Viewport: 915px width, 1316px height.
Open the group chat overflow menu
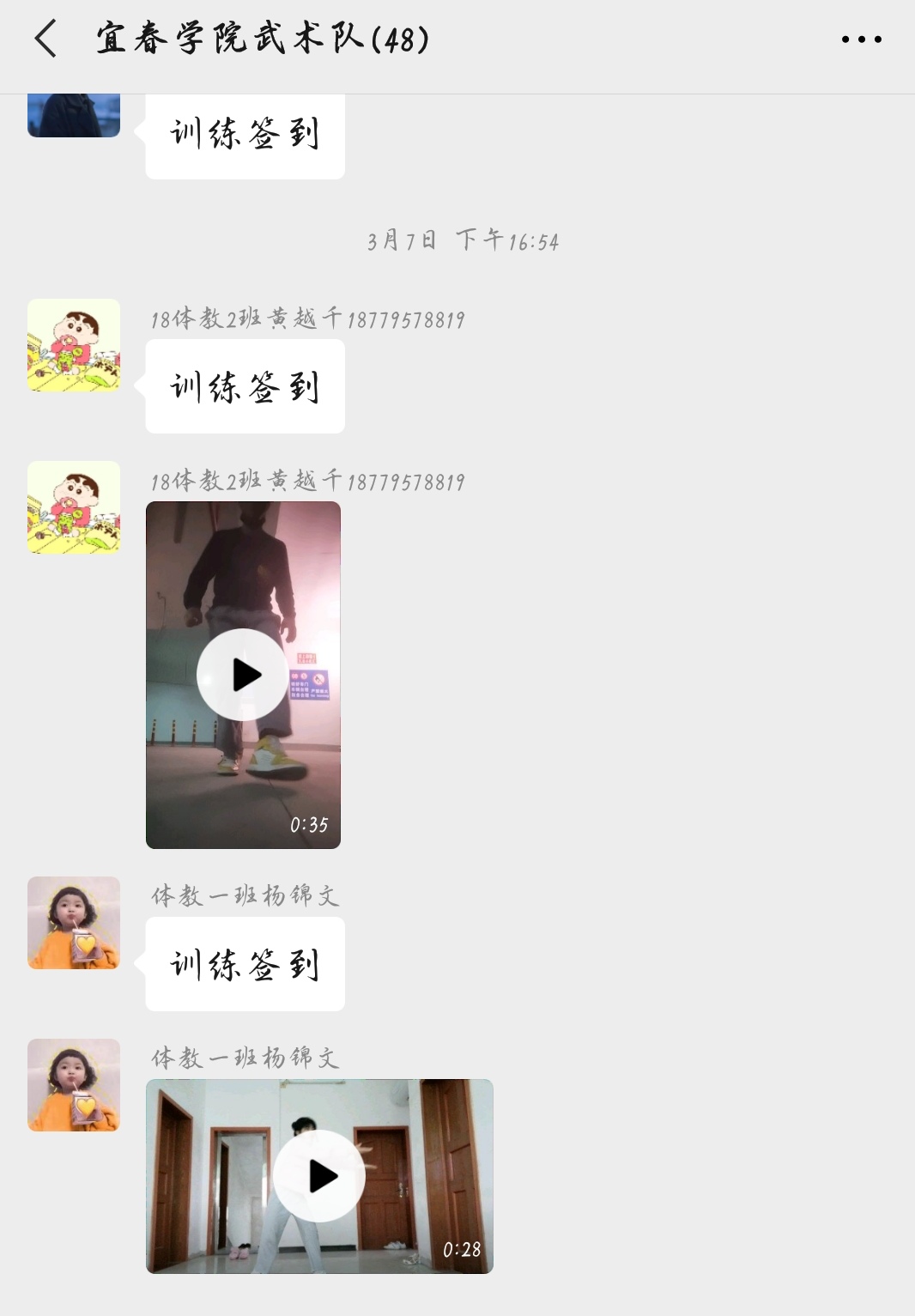861,39
